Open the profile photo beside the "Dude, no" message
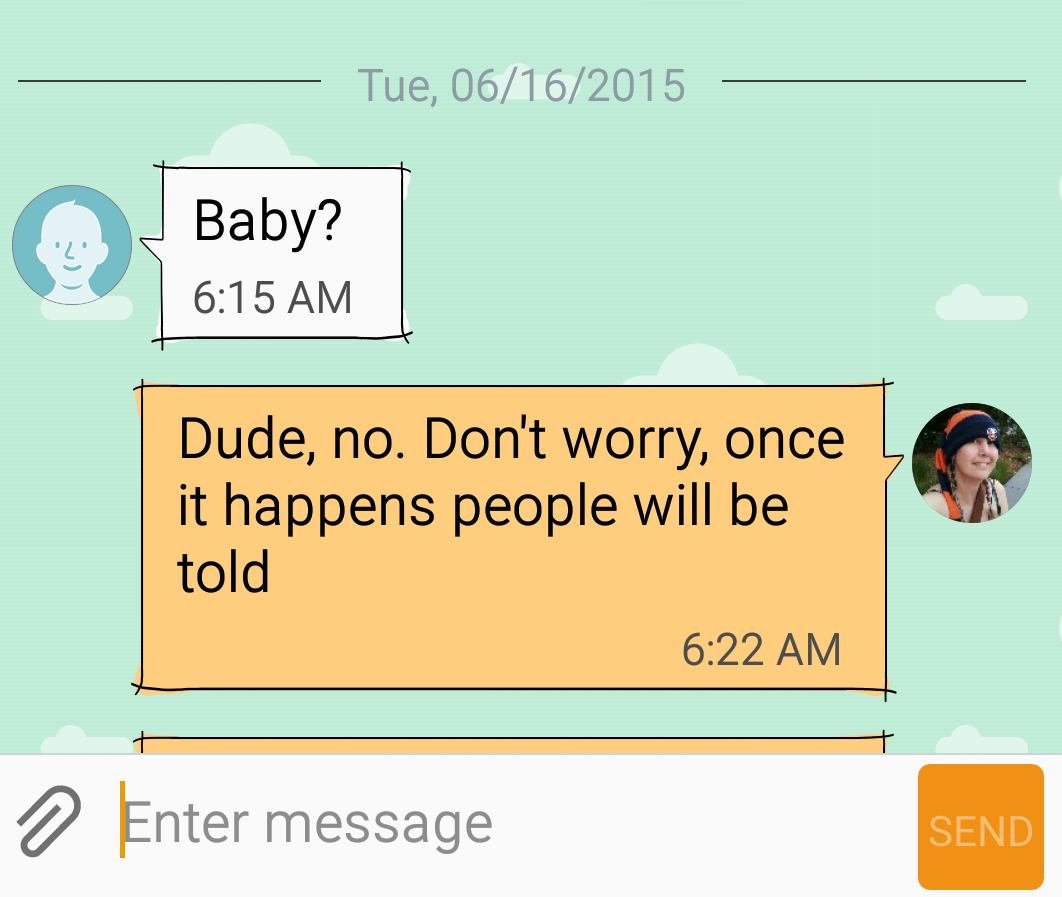1062x897 pixels. pos(971,463)
